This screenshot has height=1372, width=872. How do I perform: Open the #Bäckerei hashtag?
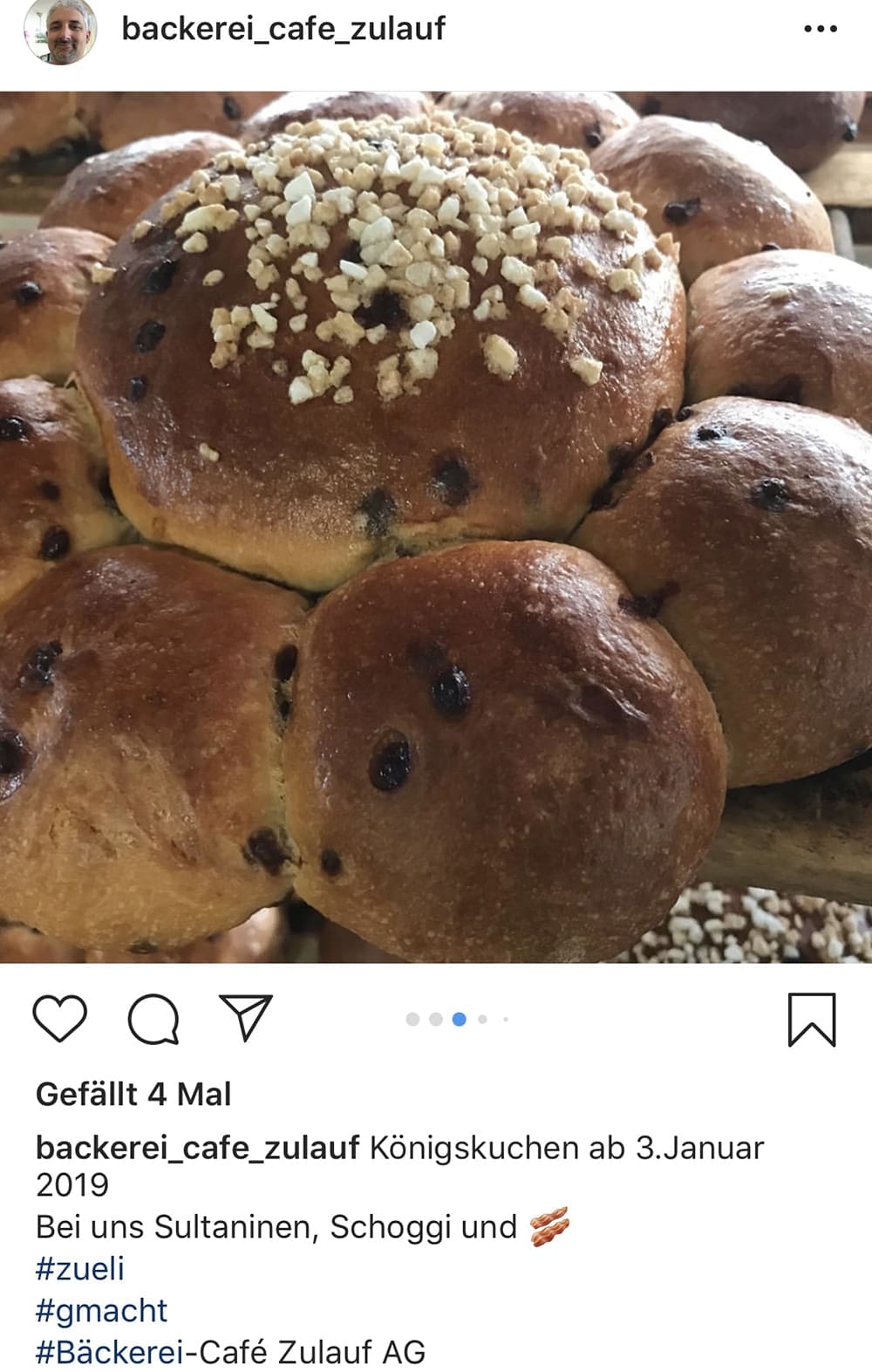click(110, 1352)
